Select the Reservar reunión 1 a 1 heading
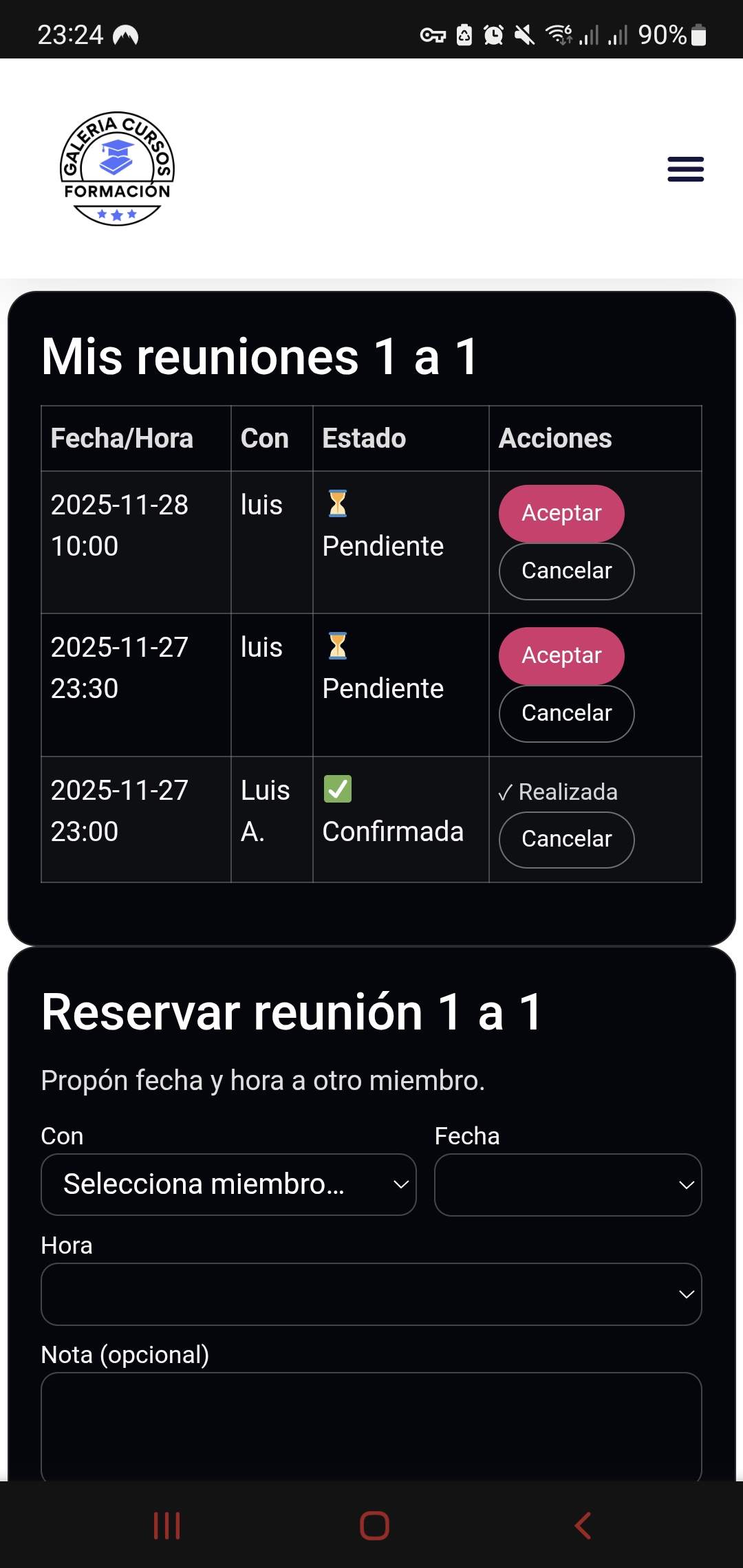 click(x=292, y=1011)
